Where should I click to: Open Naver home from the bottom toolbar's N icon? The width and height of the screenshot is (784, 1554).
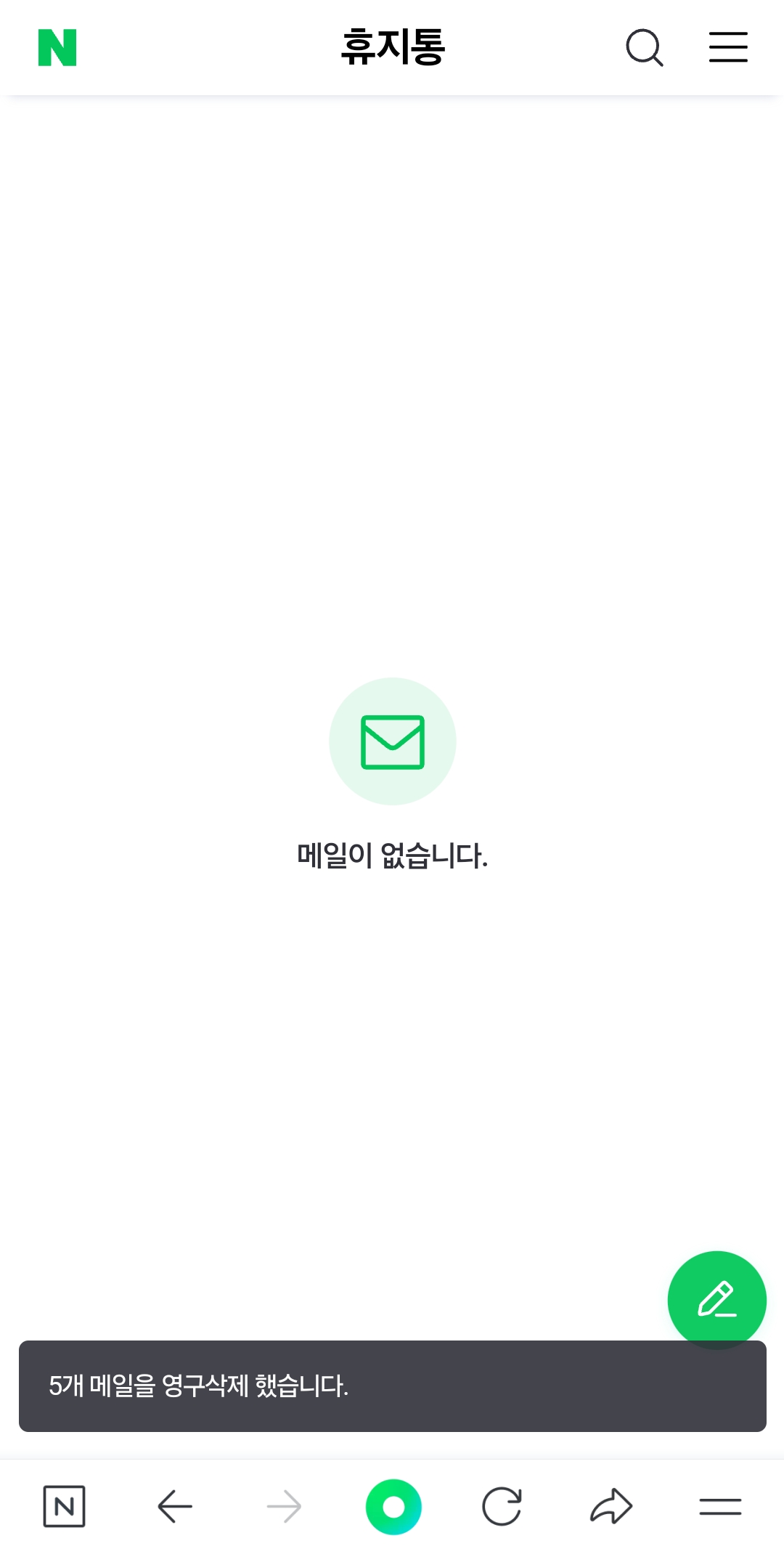(x=64, y=1507)
